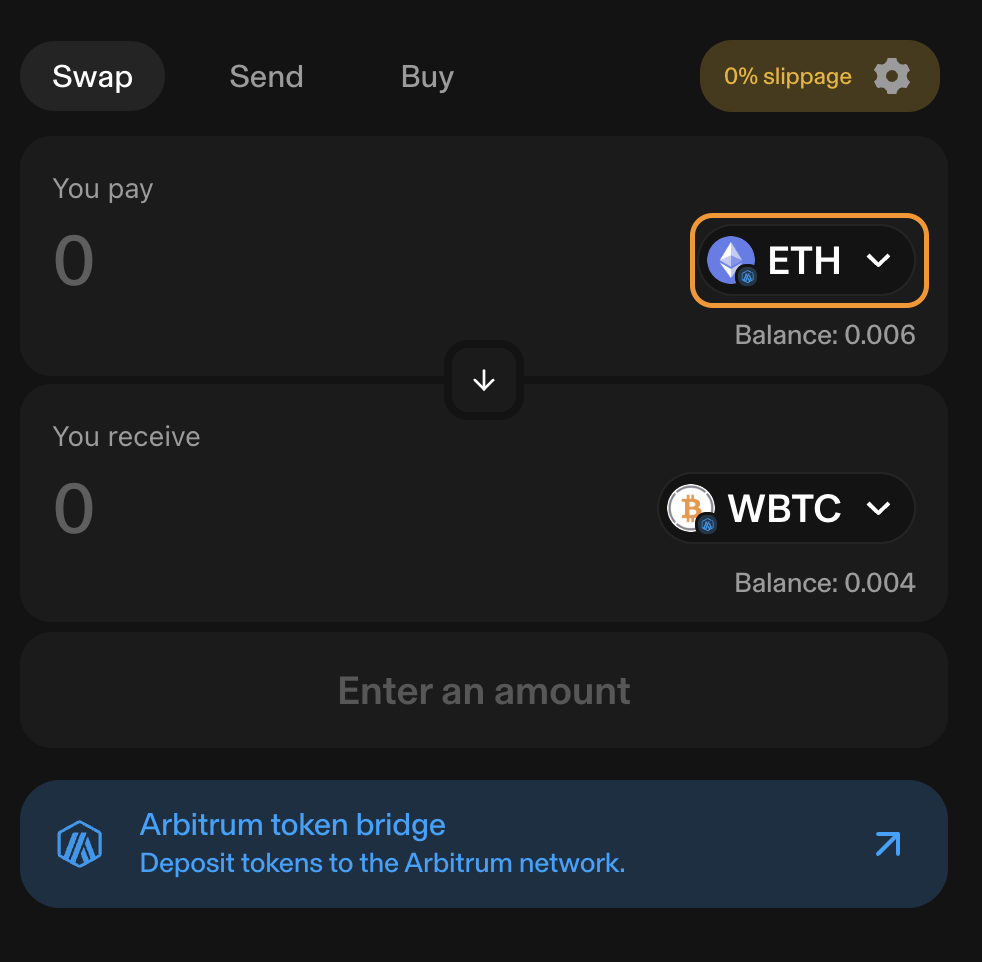Open the Arbitrum token bridge link

point(484,844)
